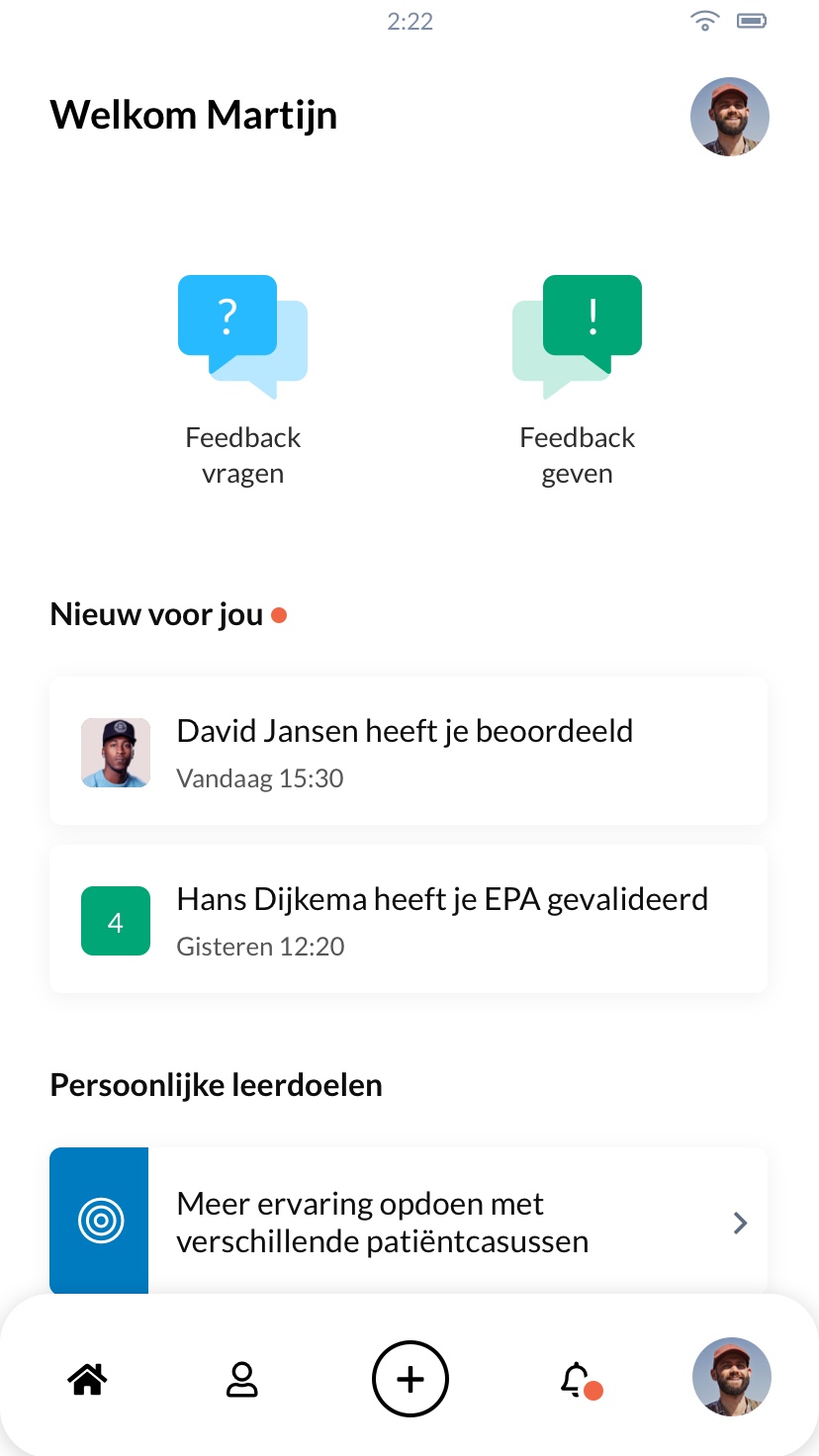This screenshot has height=1456, width=819.
Task: Open the notifications bell
Action: tap(580, 1379)
